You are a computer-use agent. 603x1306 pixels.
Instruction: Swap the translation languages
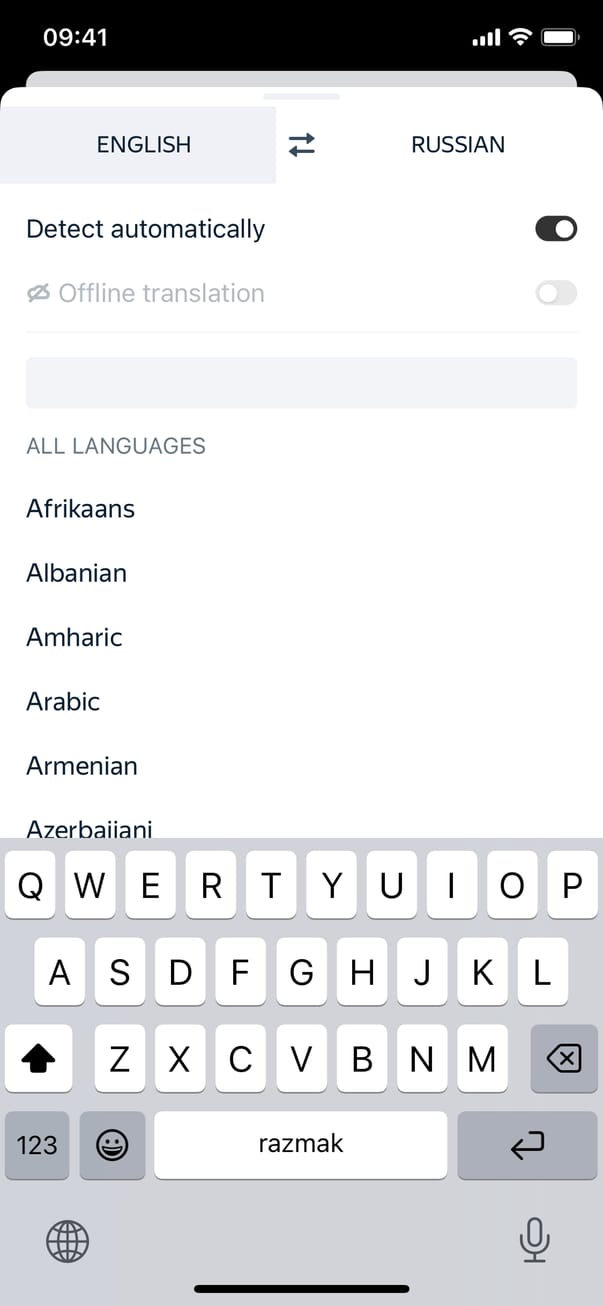tap(301, 145)
